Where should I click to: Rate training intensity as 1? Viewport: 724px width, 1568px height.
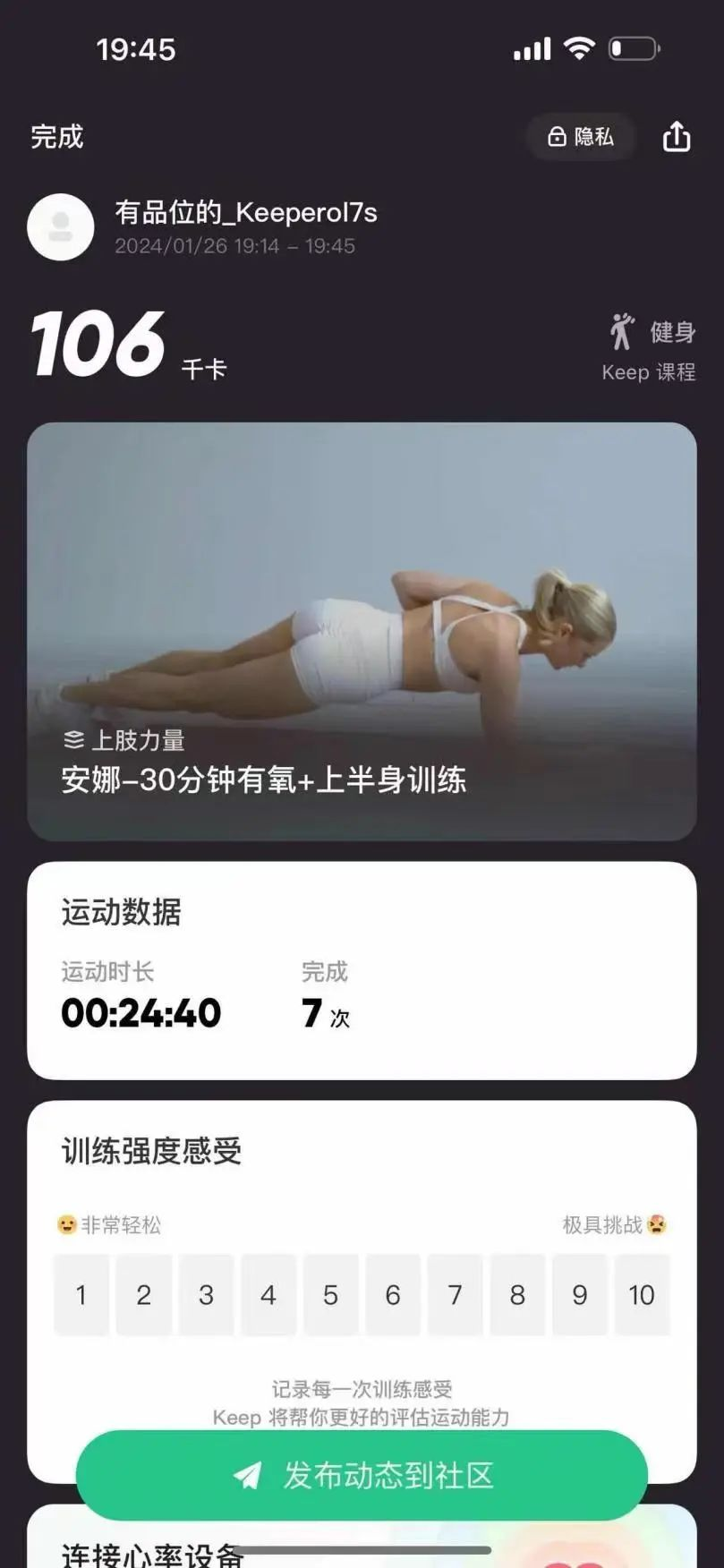pyautogui.click(x=81, y=1294)
